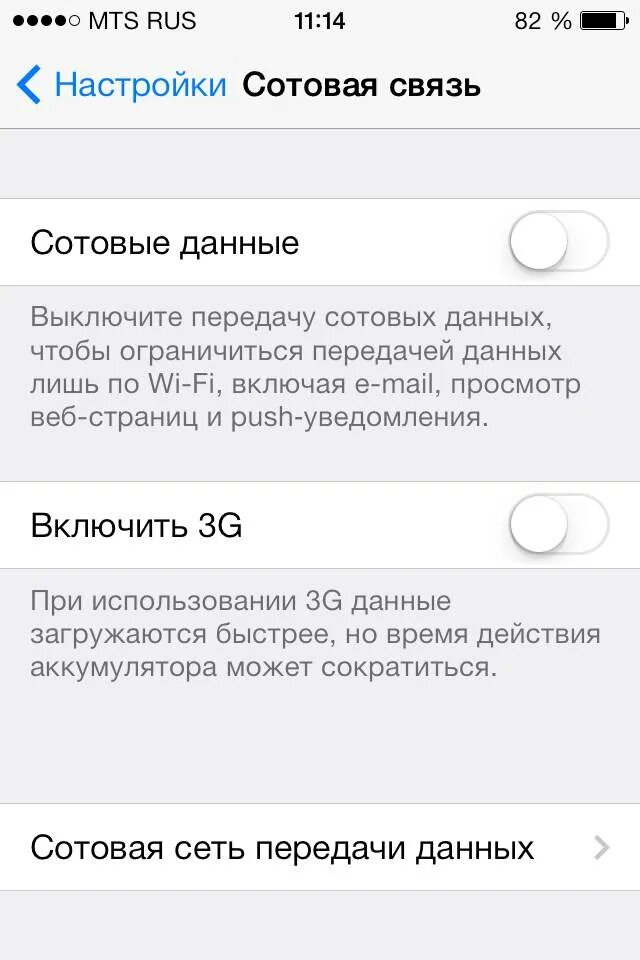
Task: Turn on Включить 3G
Action: coord(559,524)
